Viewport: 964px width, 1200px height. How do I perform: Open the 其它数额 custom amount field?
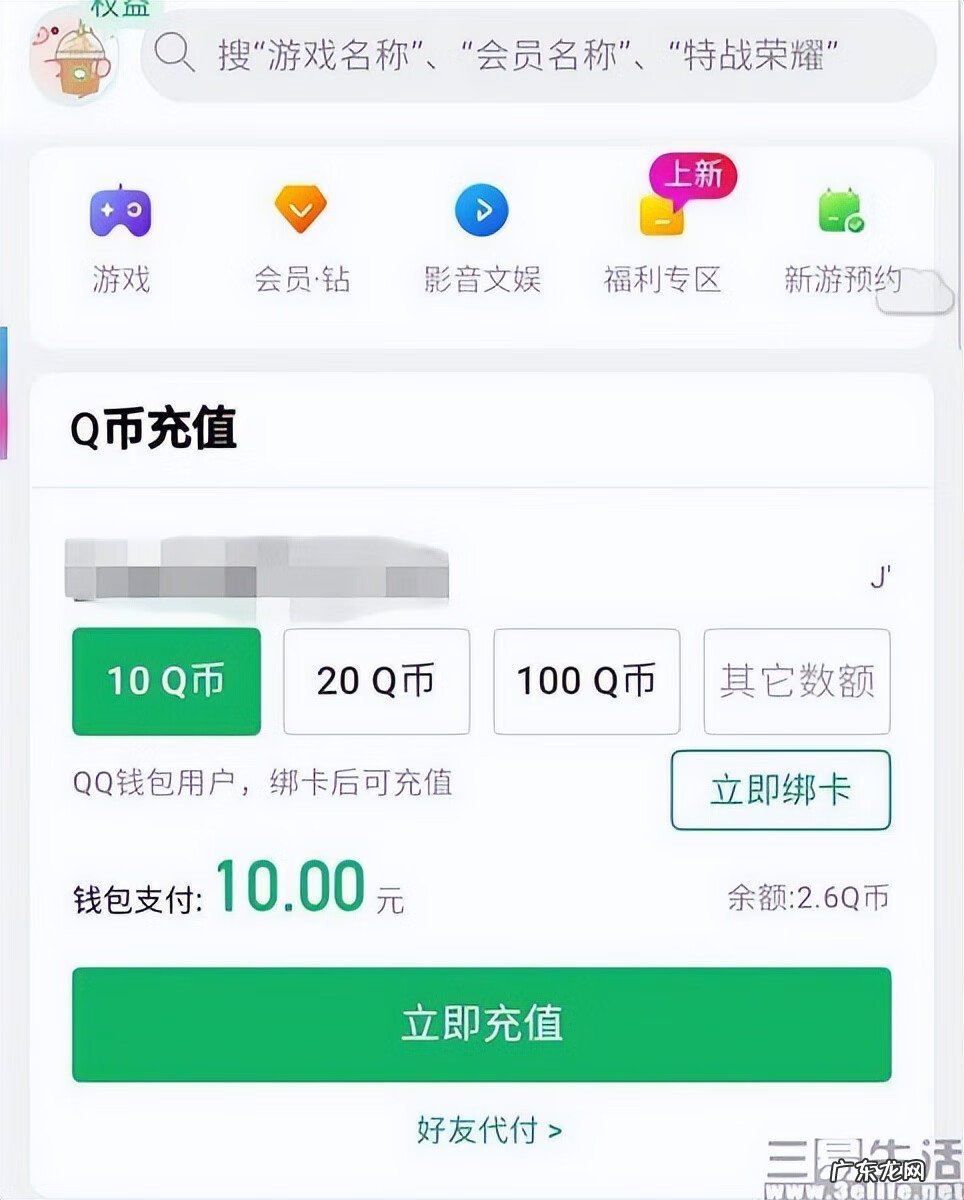[796, 681]
